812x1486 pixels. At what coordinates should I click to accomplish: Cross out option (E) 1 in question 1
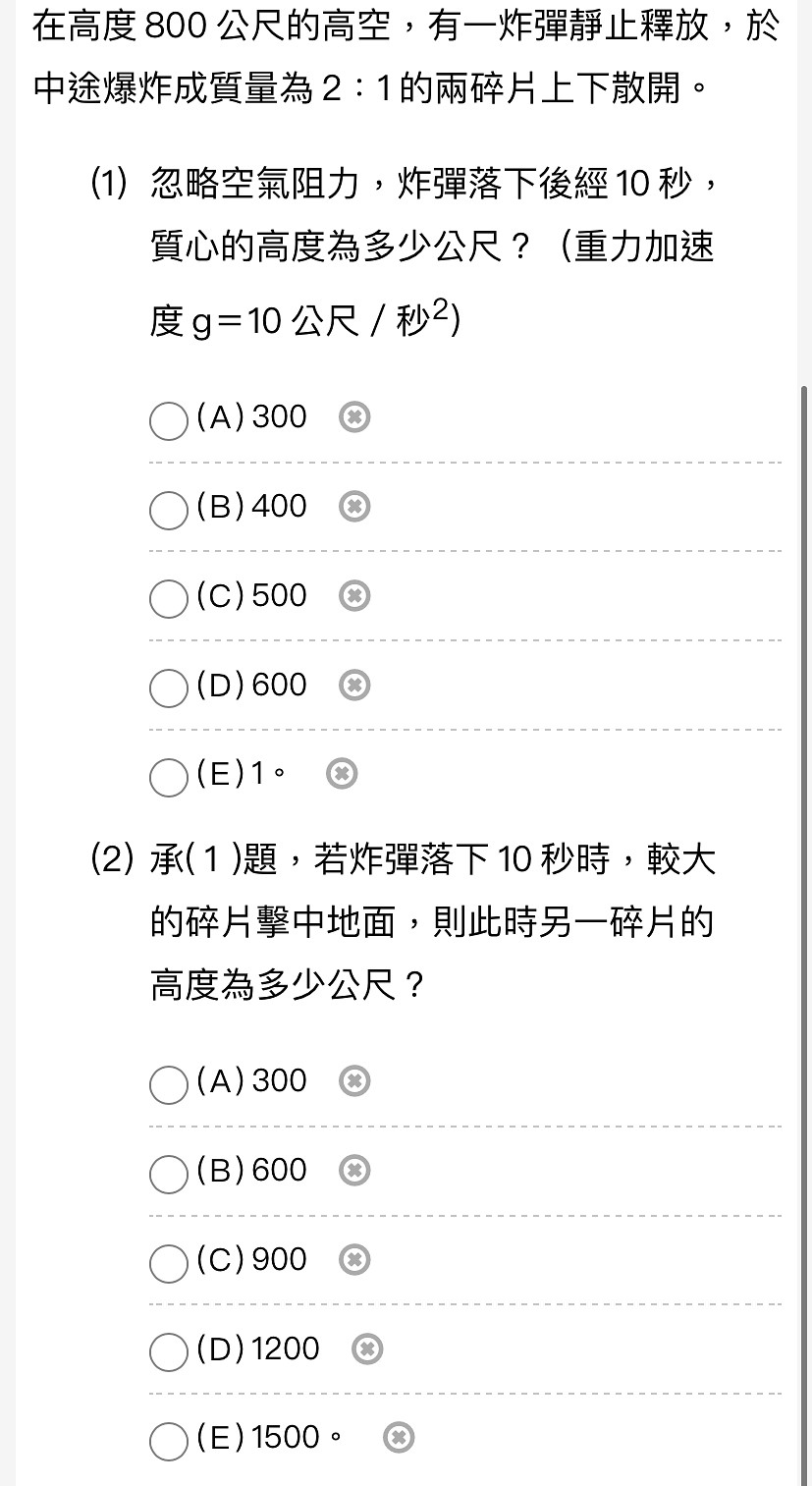(x=341, y=774)
